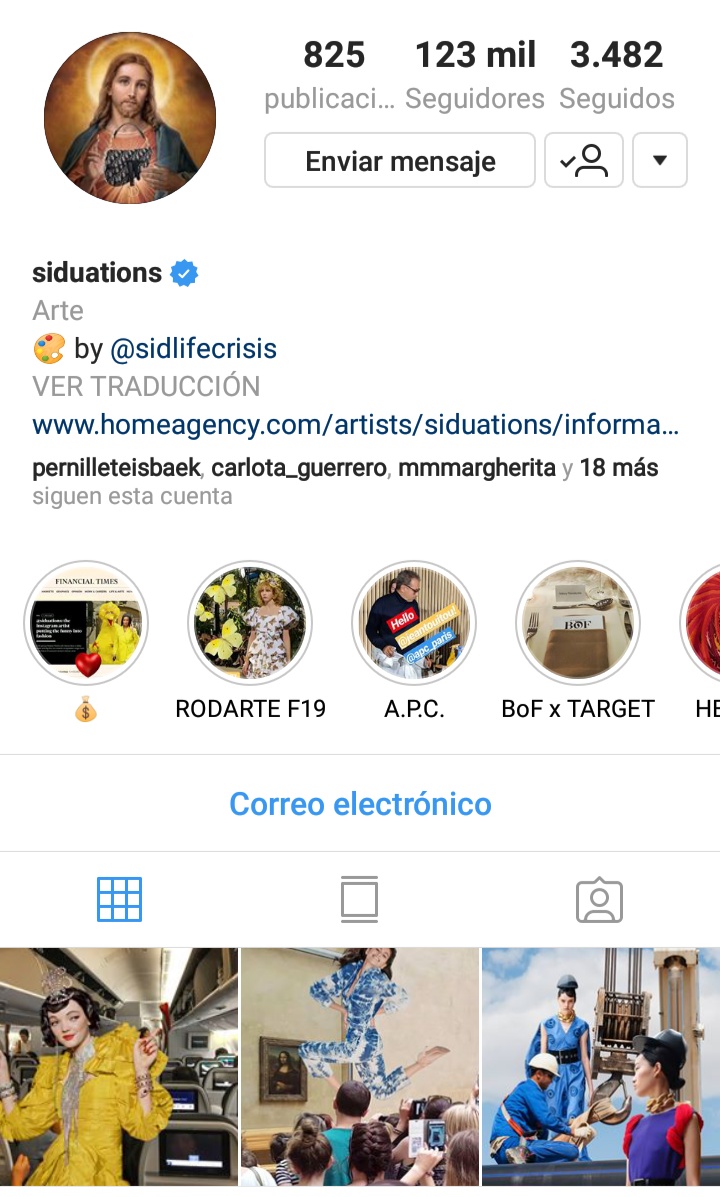Image resolution: width=720 pixels, height=1197 pixels.
Task: Open the siduations profile picture
Action: coord(130,118)
